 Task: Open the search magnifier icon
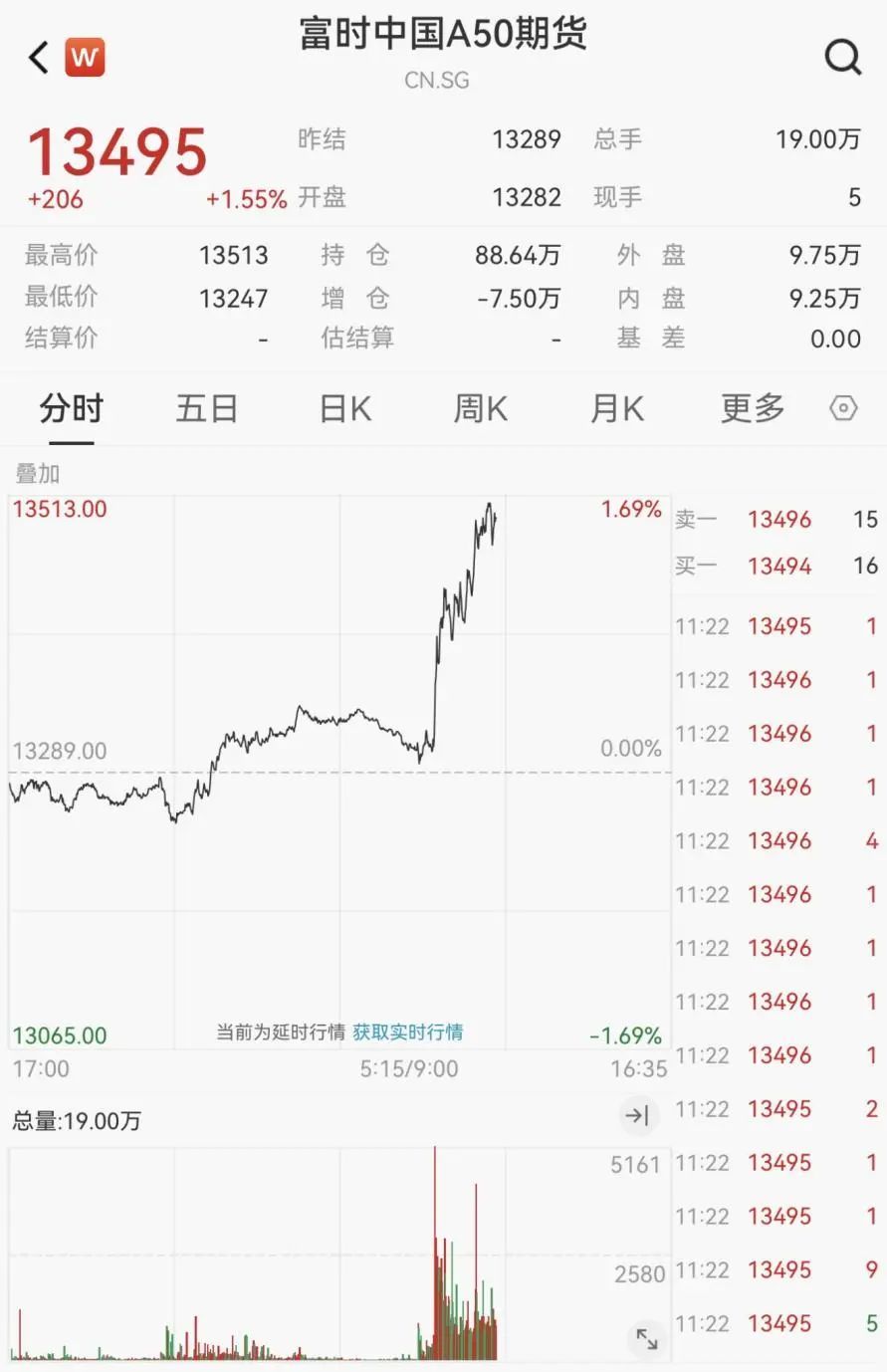pyautogui.click(x=842, y=58)
